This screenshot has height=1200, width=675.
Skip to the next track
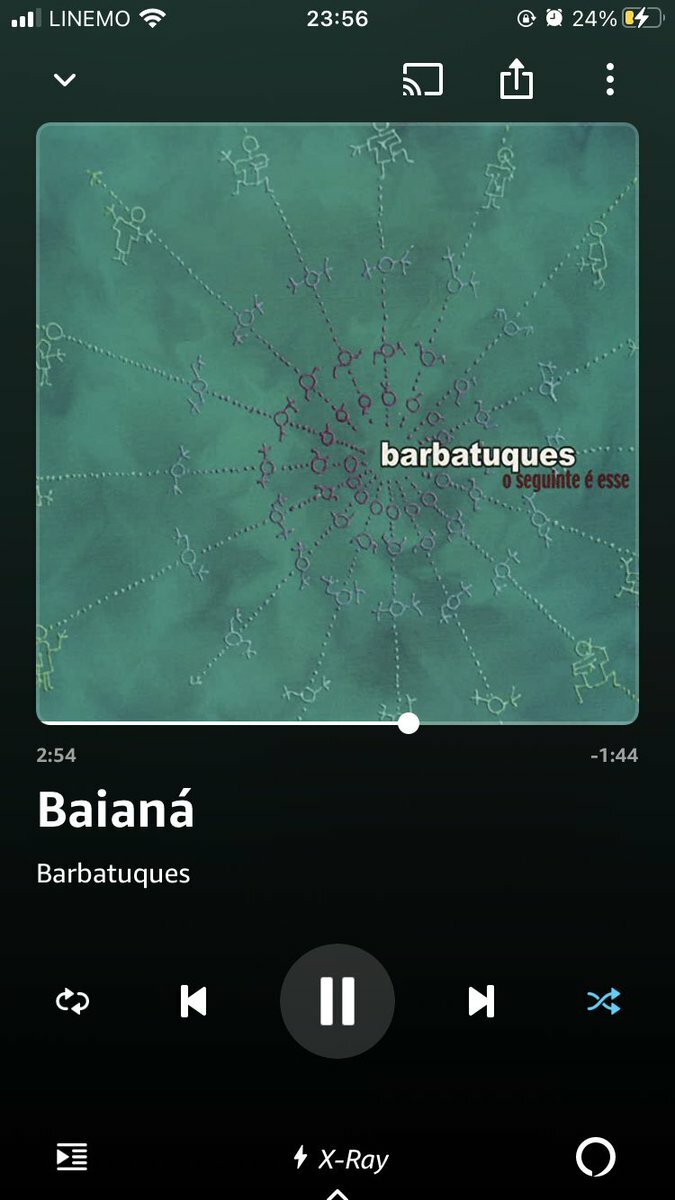click(481, 1001)
